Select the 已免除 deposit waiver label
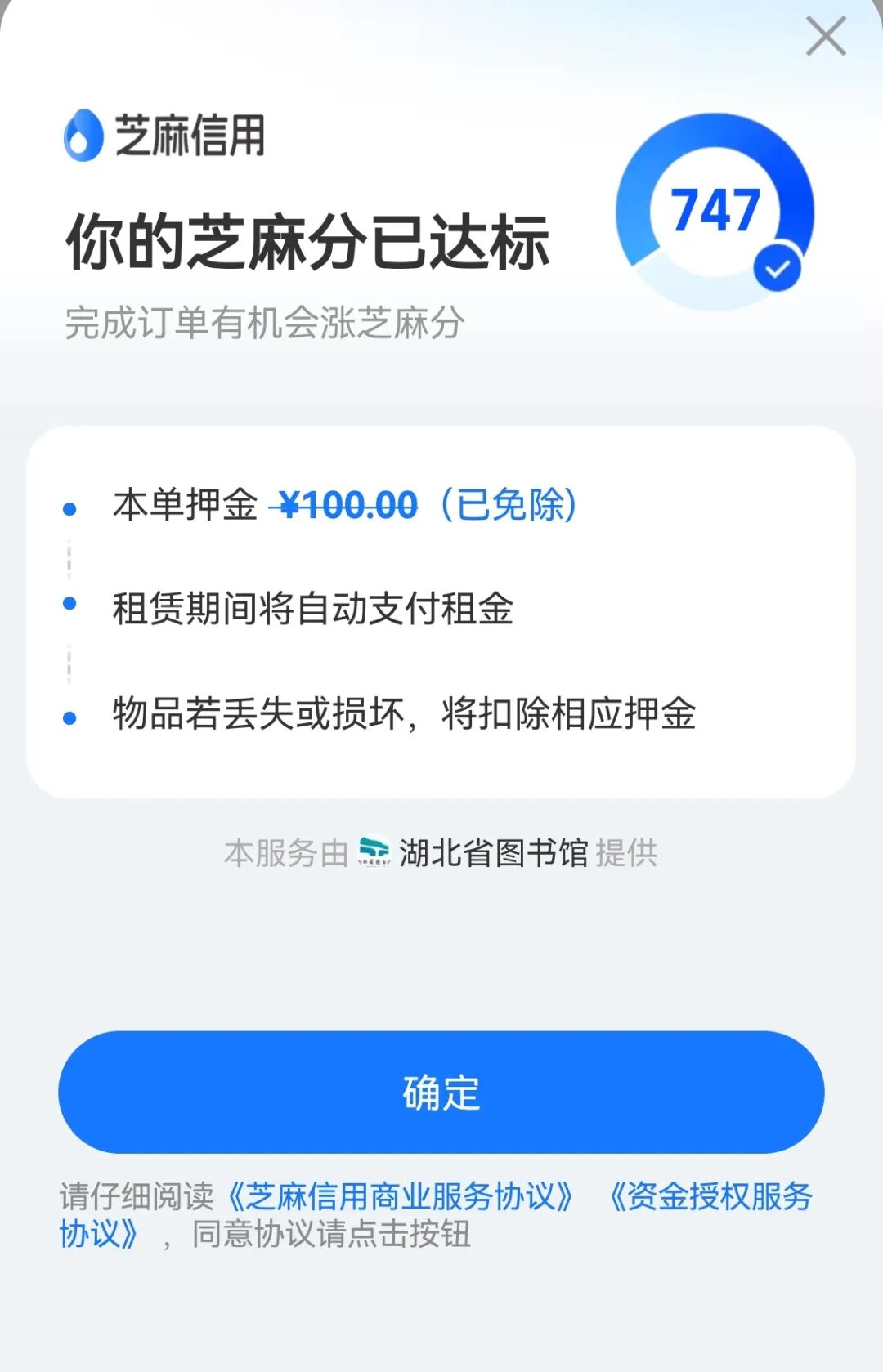 click(x=507, y=505)
